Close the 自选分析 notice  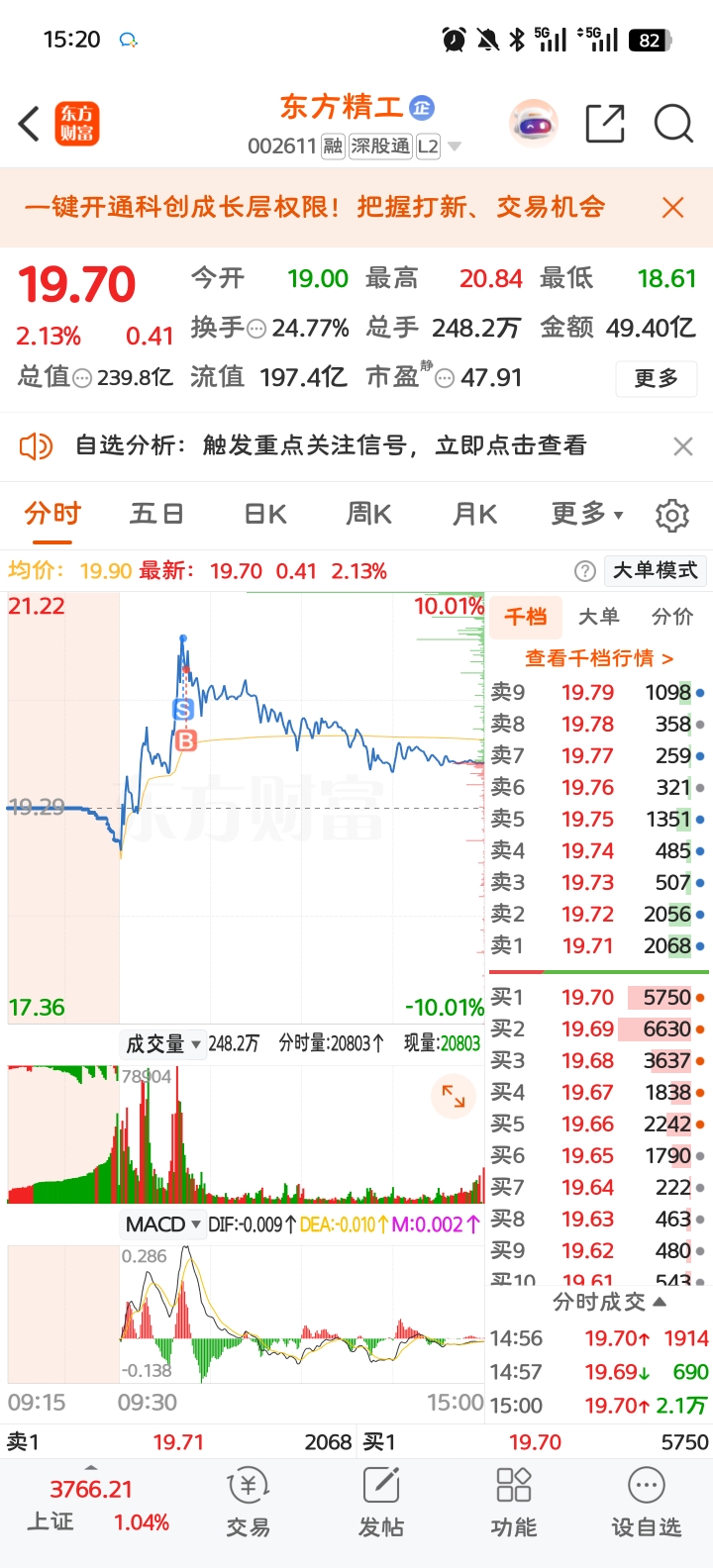683,446
